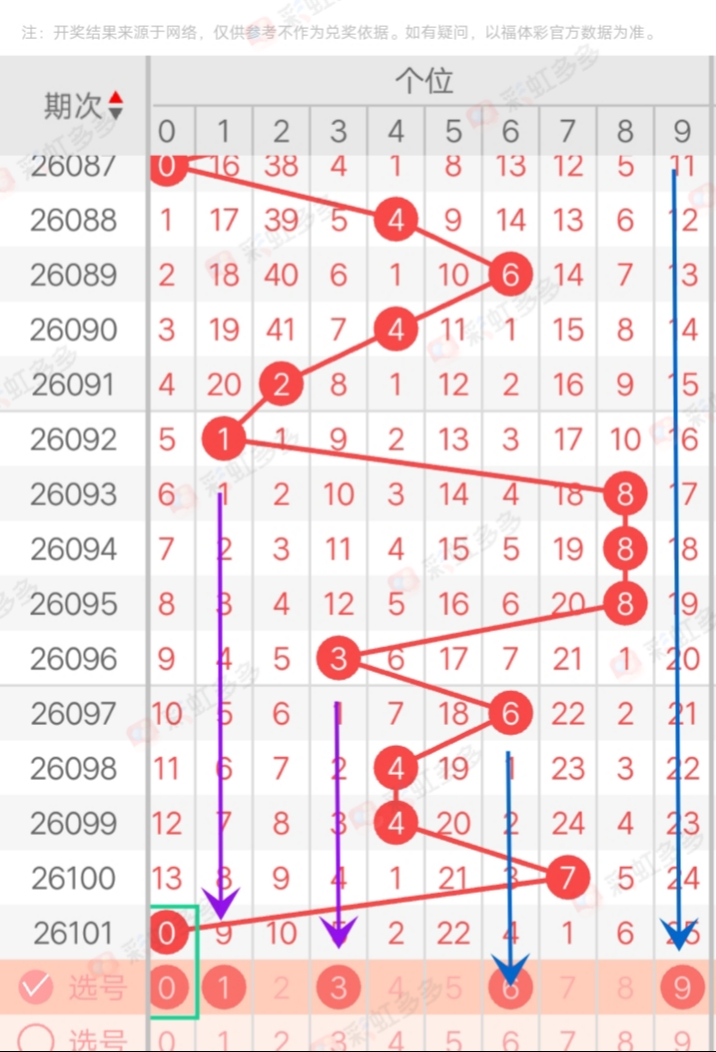Deselect number 3 in the checked 选号 row
The width and height of the screenshot is (716, 1052).
(339, 988)
